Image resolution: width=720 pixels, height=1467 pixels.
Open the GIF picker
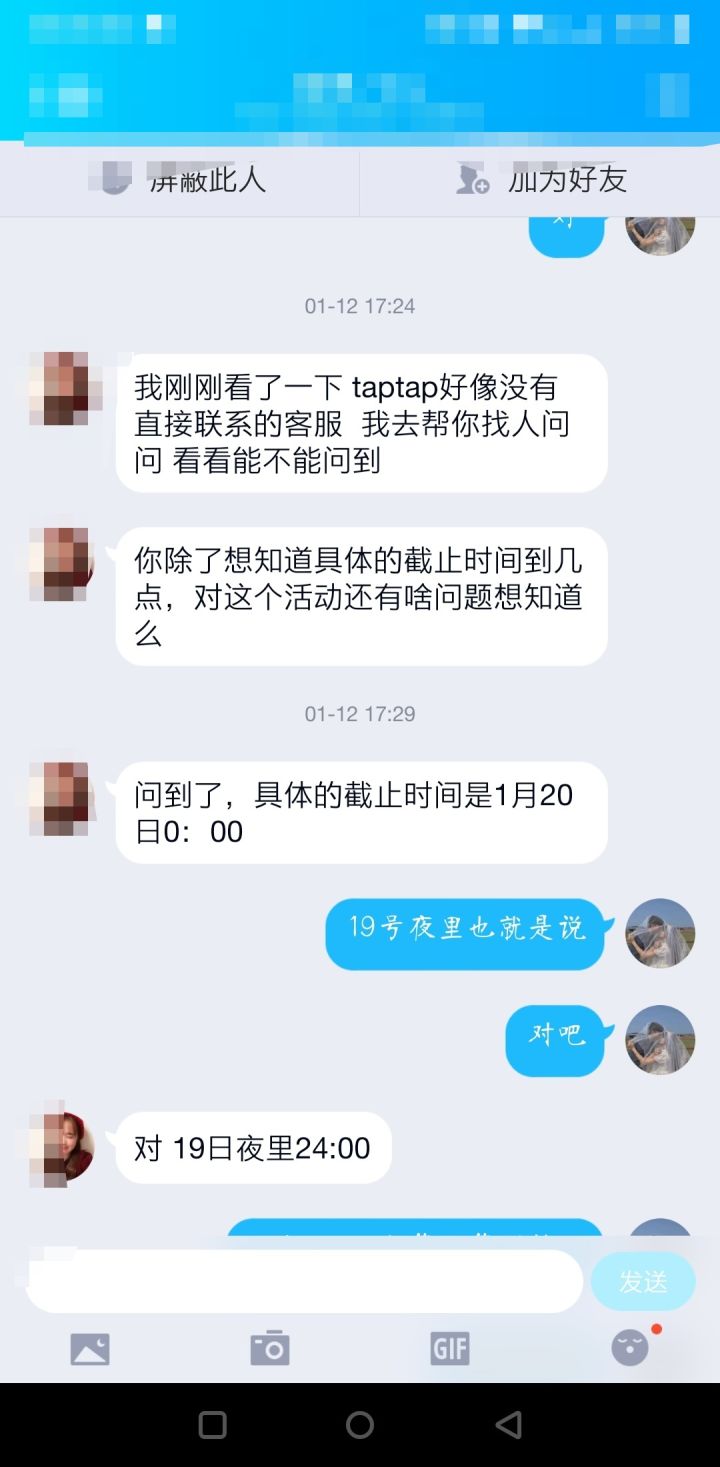(x=448, y=1347)
